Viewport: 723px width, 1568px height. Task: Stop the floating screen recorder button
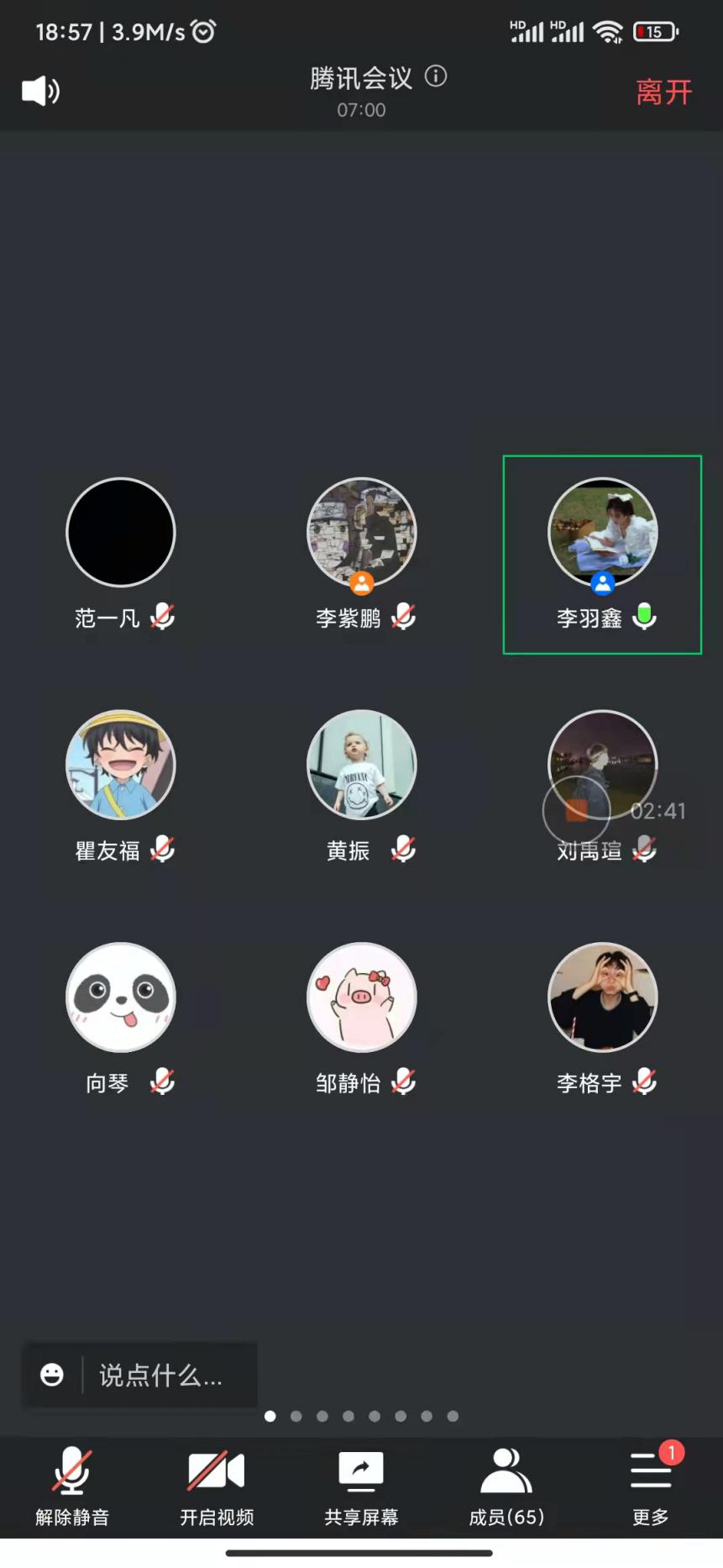[576, 810]
